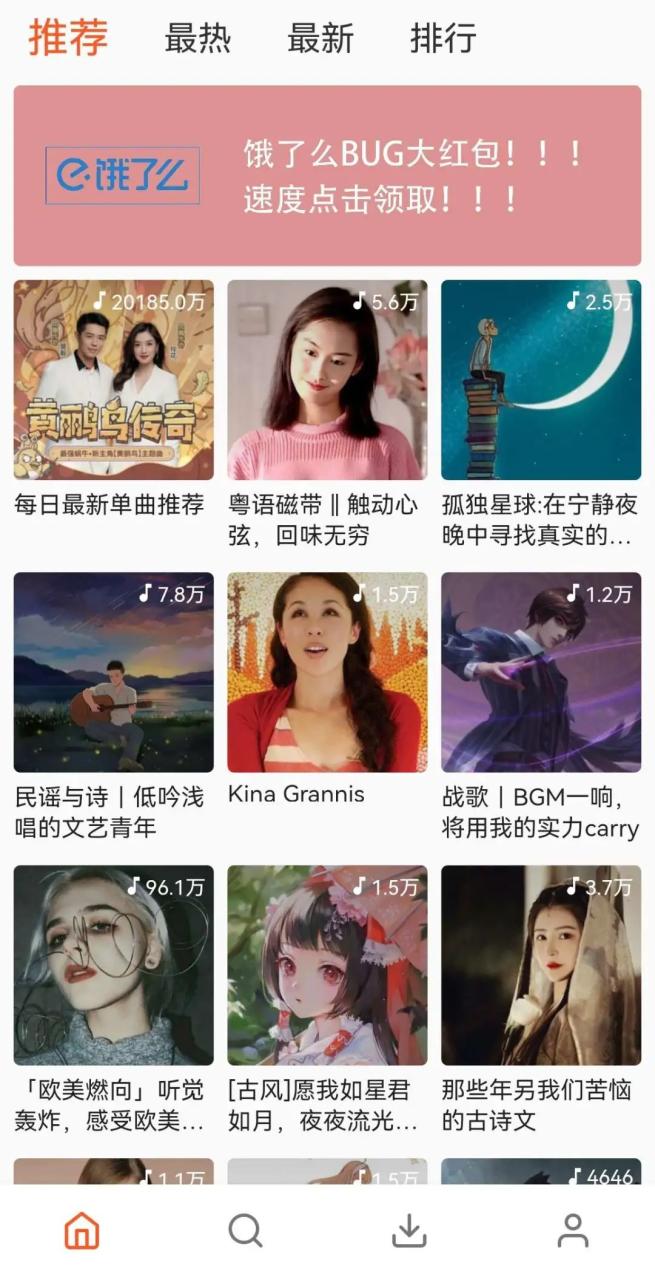Open the downloads tab in bottom bar

point(408,1231)
